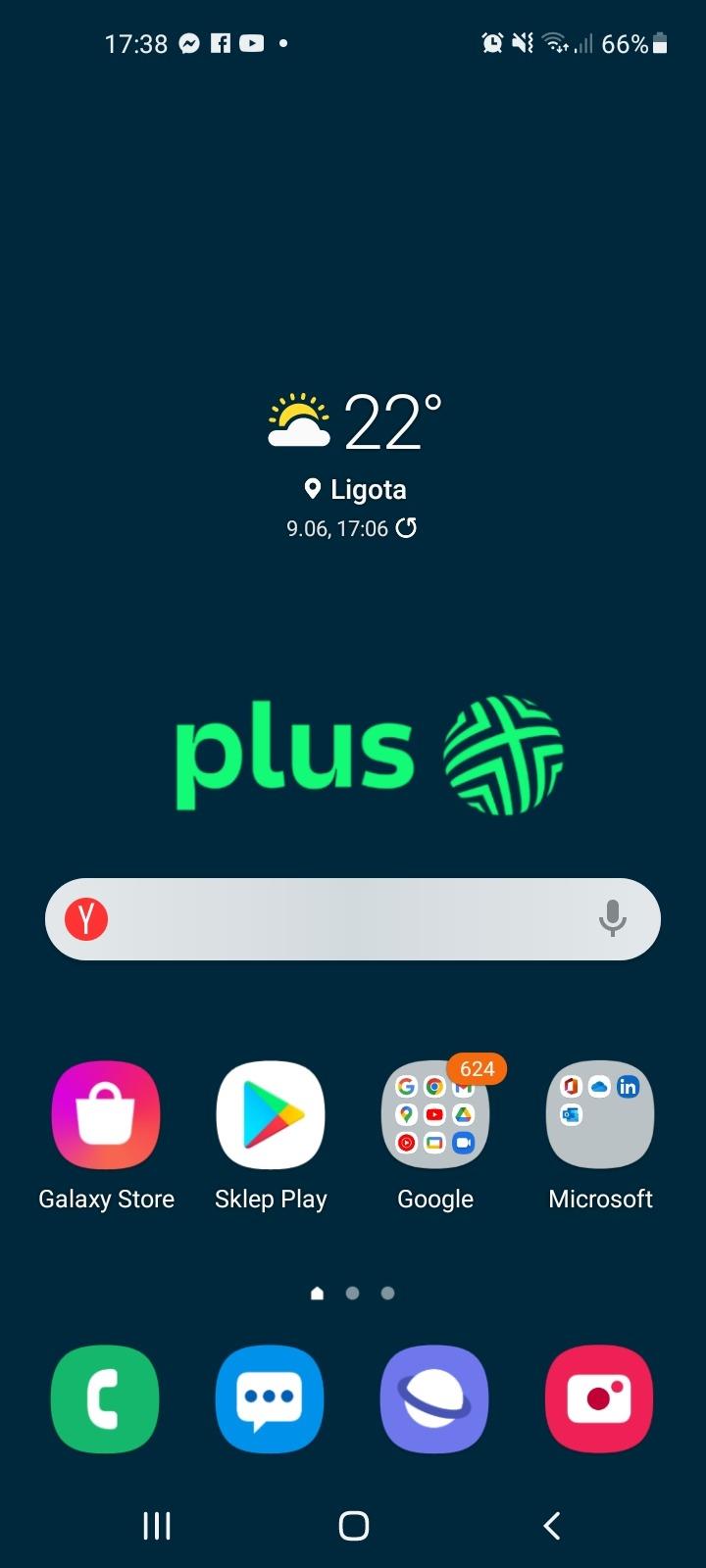706x1568 pixels.
Task: Open the Google apps folder
Action: pyautogui.click(x=435, y=1115)
